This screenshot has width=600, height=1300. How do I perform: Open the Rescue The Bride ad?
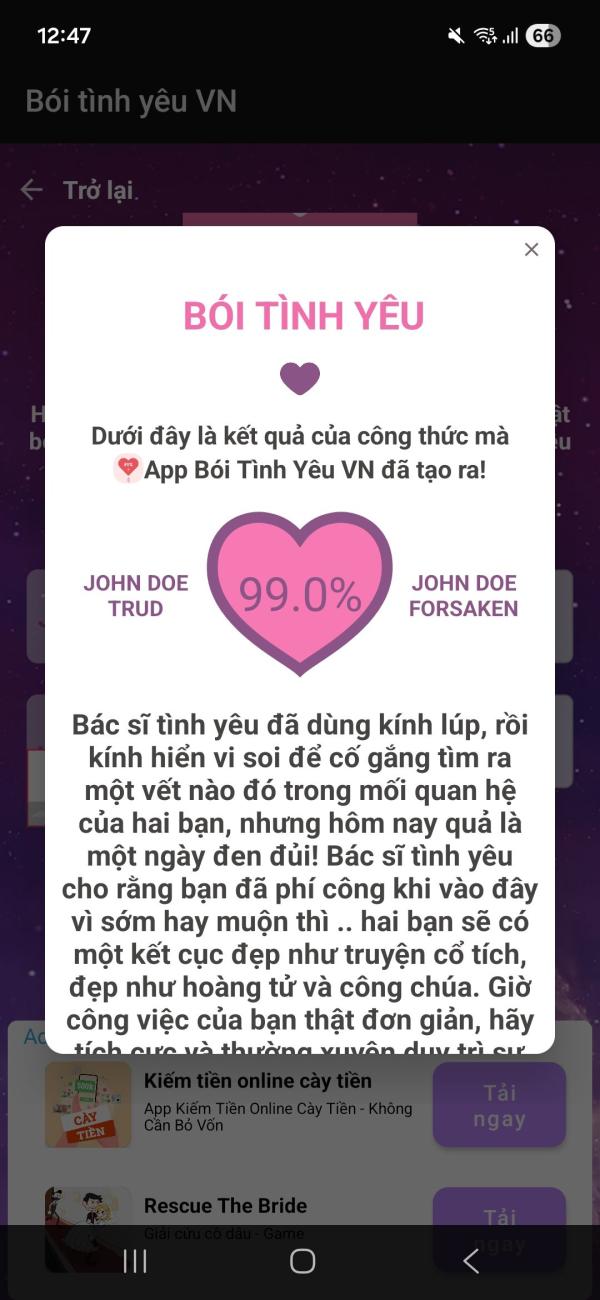226,1206
